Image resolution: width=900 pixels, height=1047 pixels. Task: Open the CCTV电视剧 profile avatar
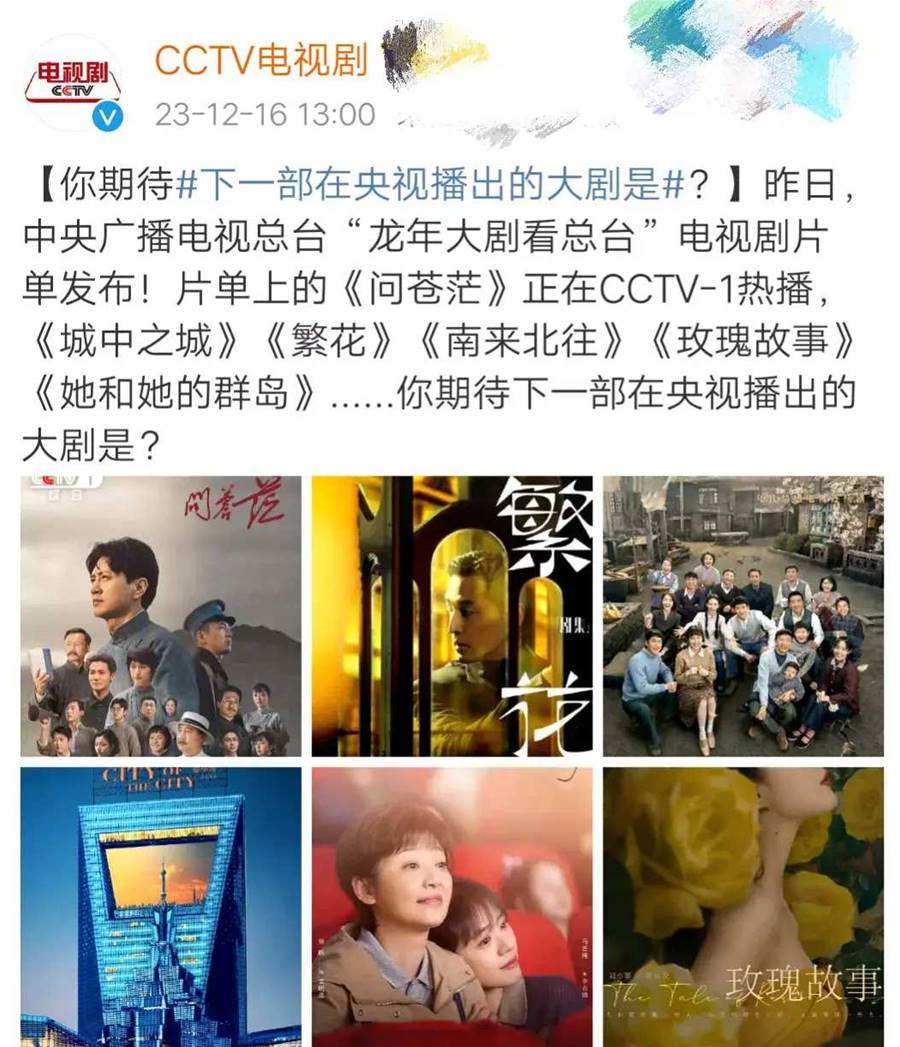click(72, 84)
